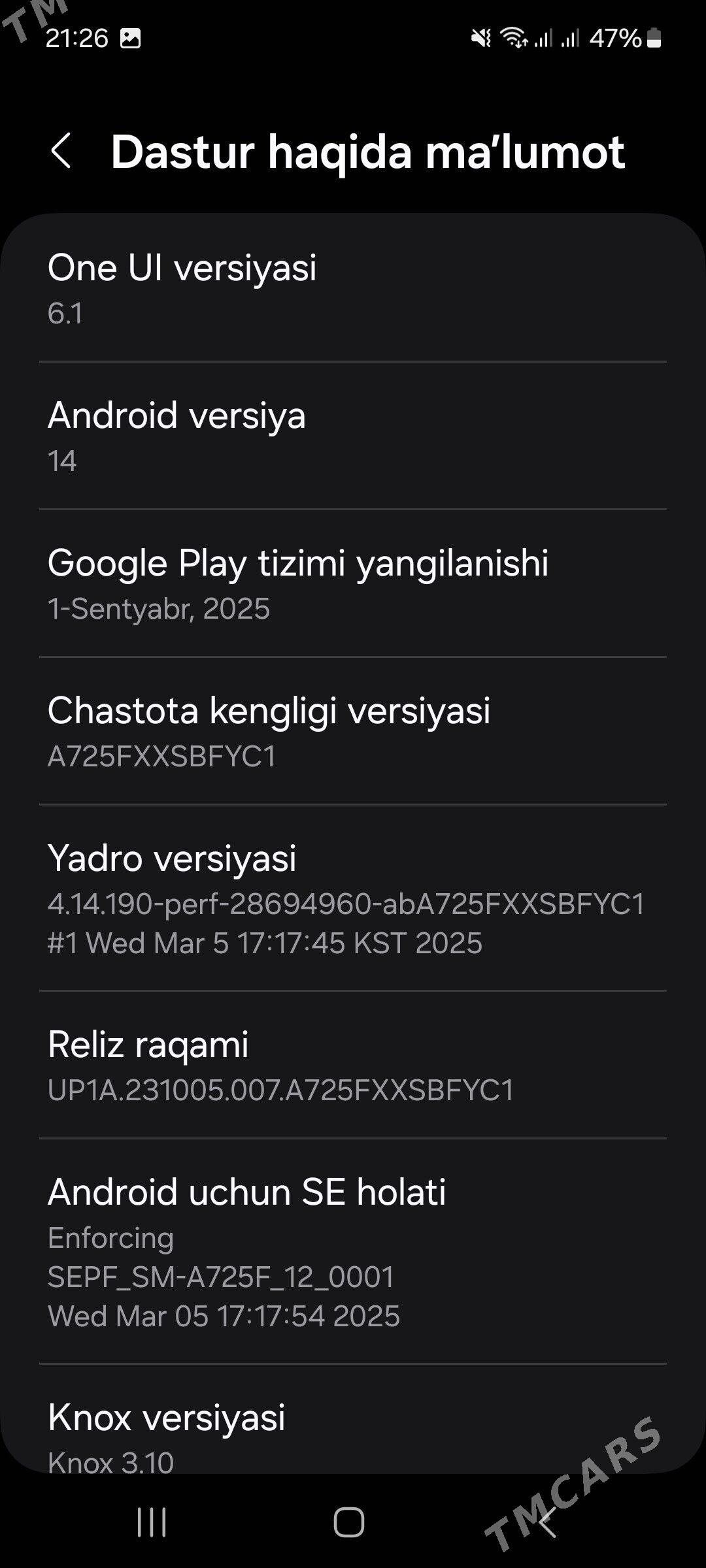Tap Reliz raqami row
The width and height of the screenshot is (706, 1568).
[x=353, y=1065]
